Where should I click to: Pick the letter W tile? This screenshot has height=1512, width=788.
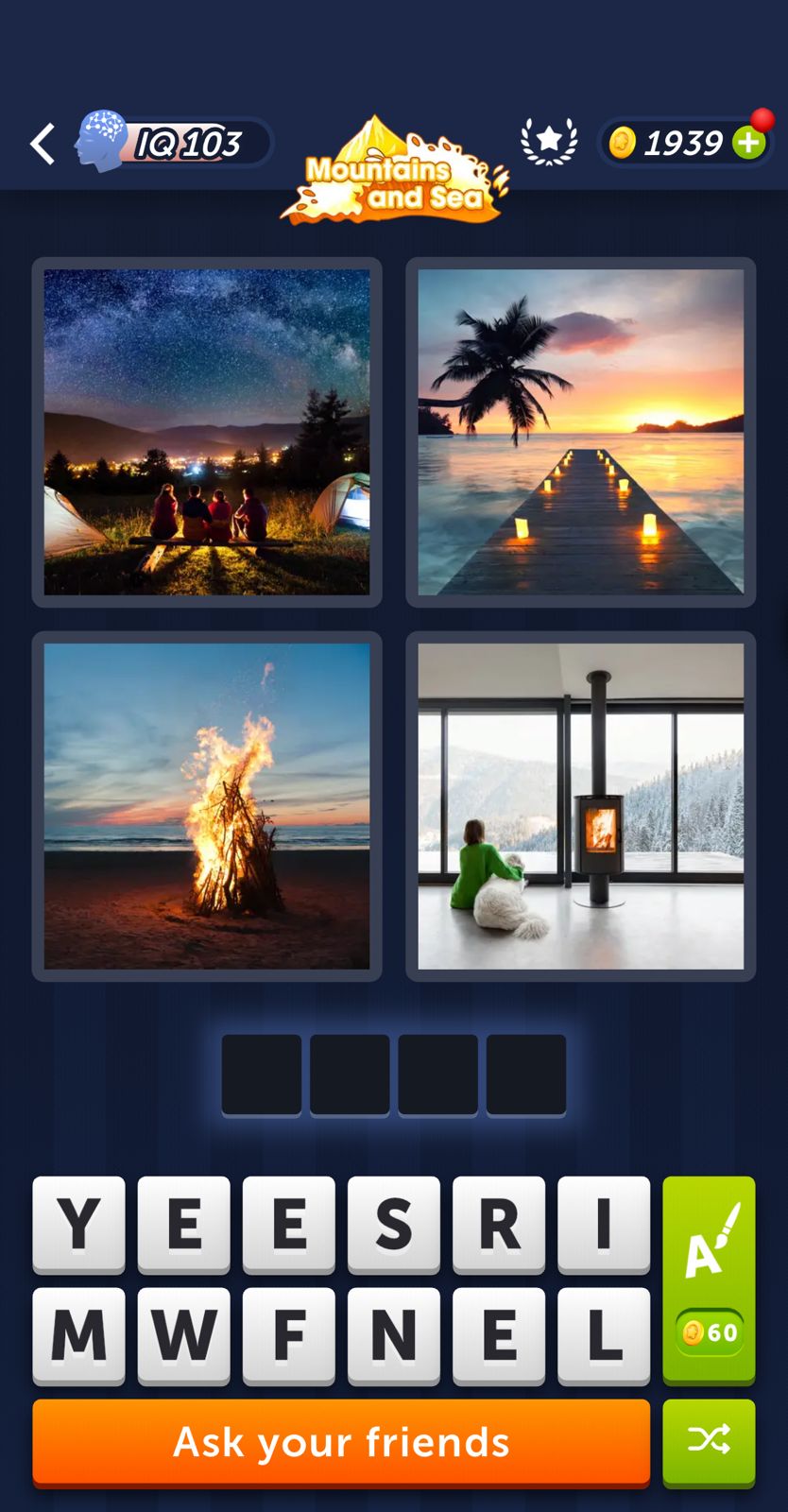[x=184, y=1333]
